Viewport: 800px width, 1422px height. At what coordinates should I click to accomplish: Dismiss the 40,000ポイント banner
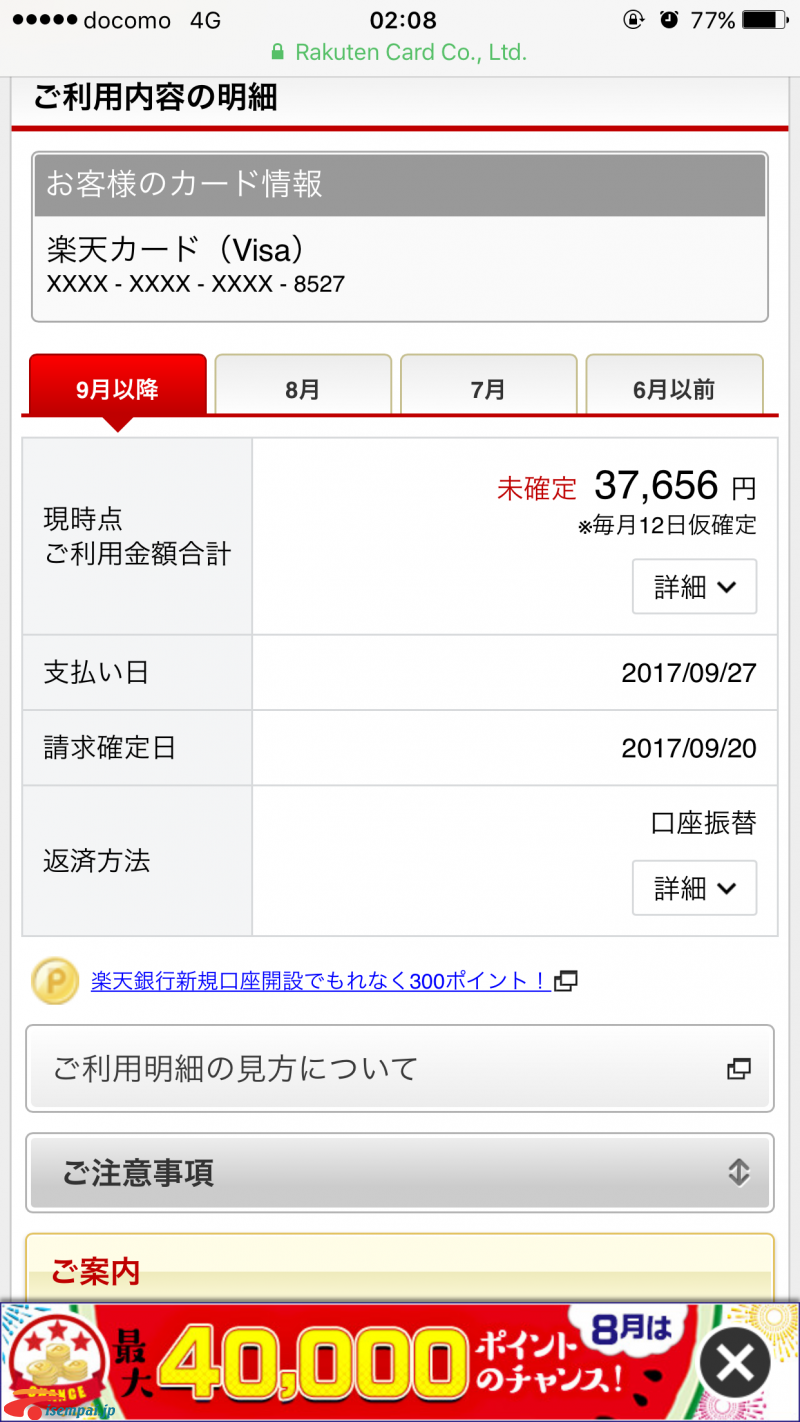pyautogui.click(x=735, y=1363)
